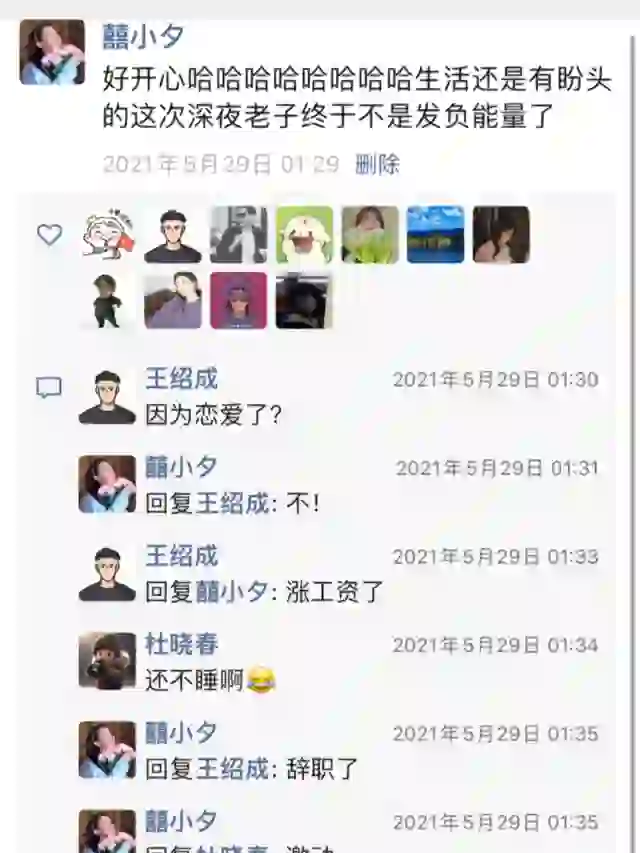Open 王绍成's name above 因为恋爱了?
The image size is (640, 853).
pyautogui.click(x=182, y=379)
